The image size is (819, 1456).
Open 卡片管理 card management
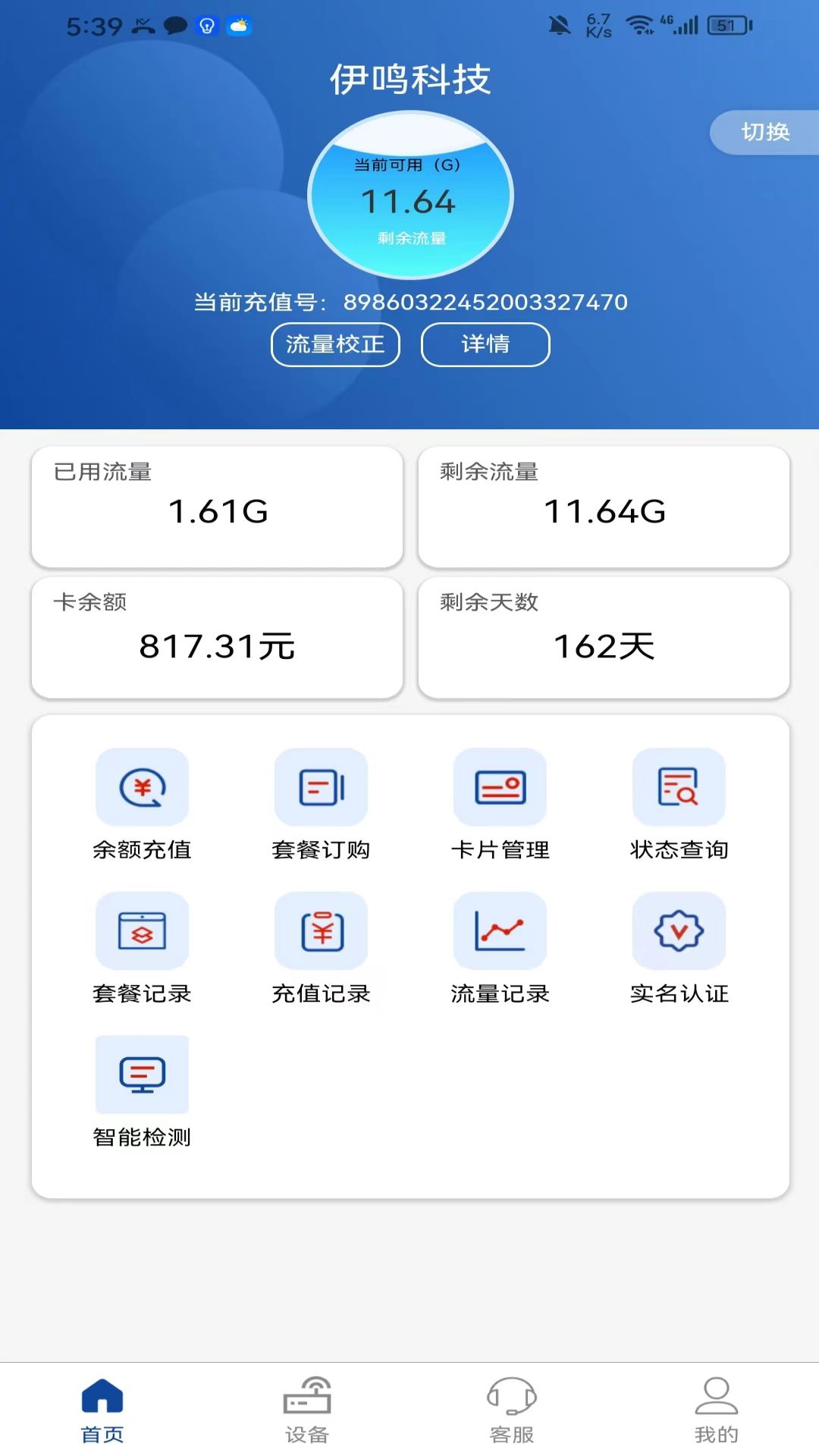500,805
